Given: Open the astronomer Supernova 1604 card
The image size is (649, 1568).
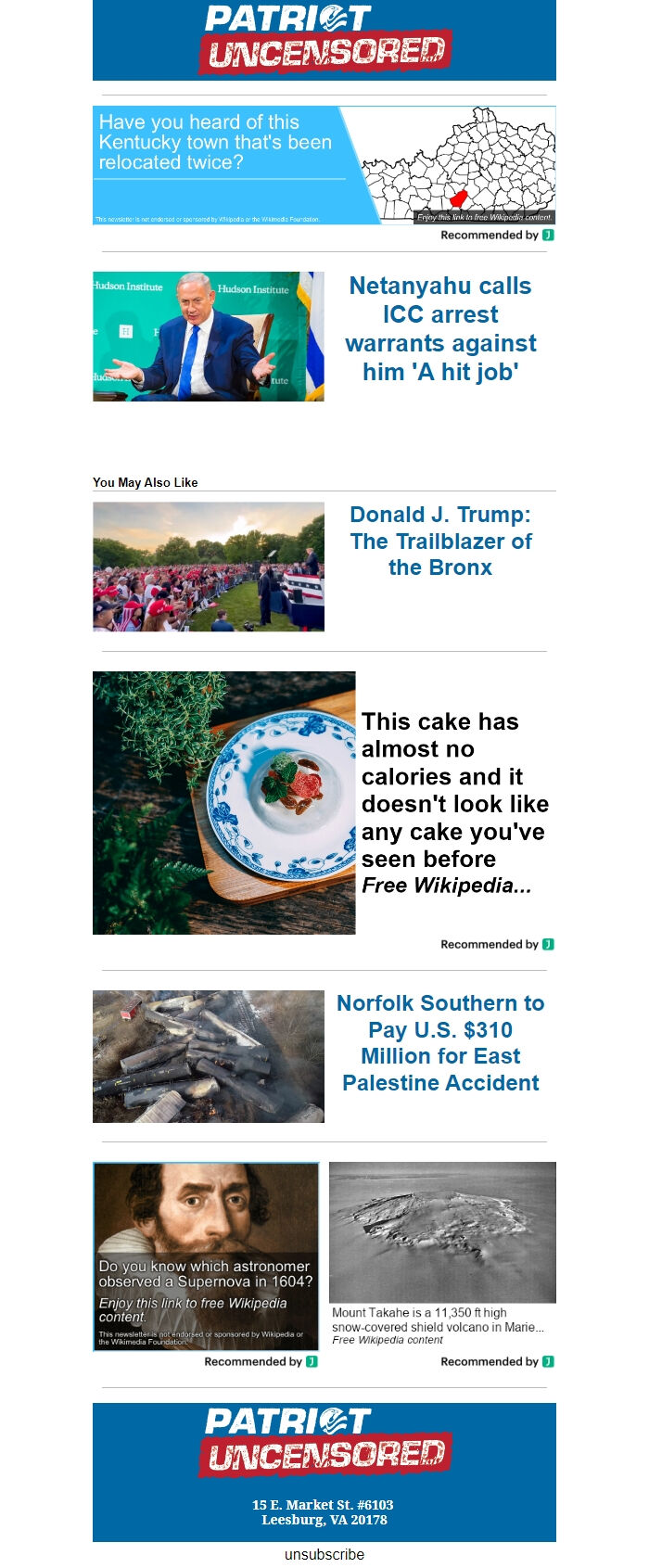Looking at the screenshot, I should point(206,1256).
